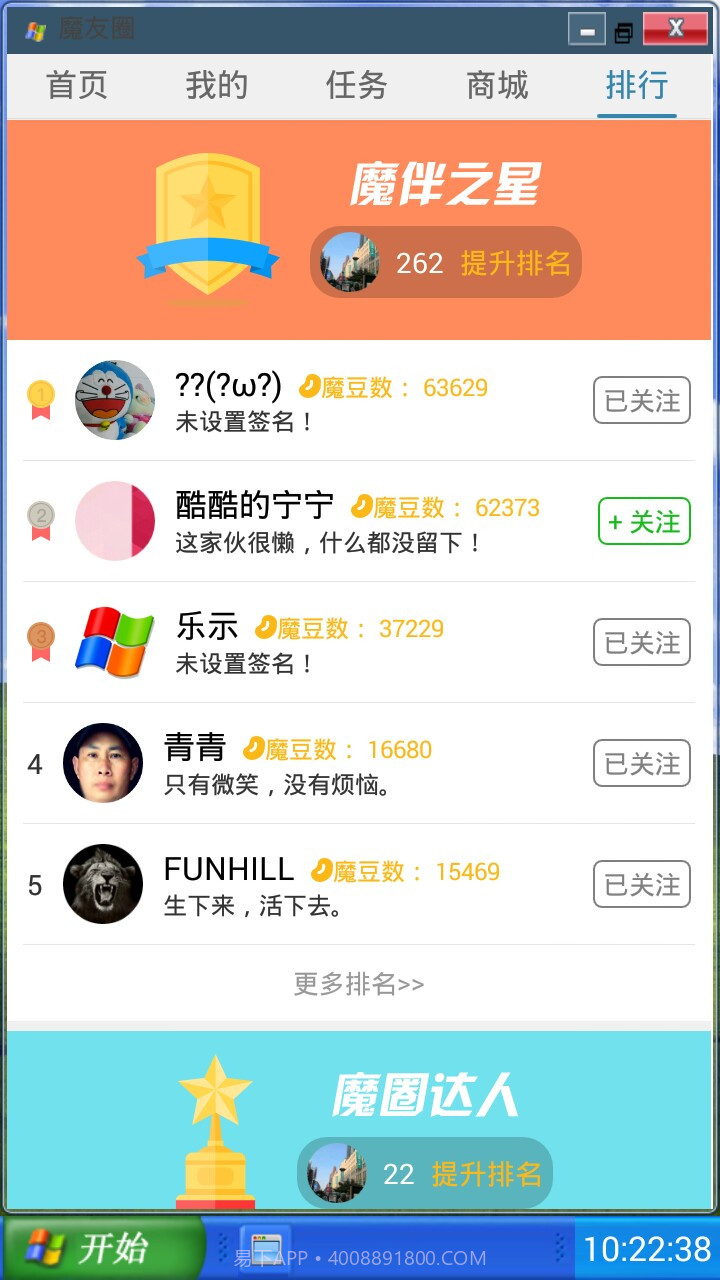Toggle 已关注 status for 青青
720x1280 pixels.
pos(642,763)
